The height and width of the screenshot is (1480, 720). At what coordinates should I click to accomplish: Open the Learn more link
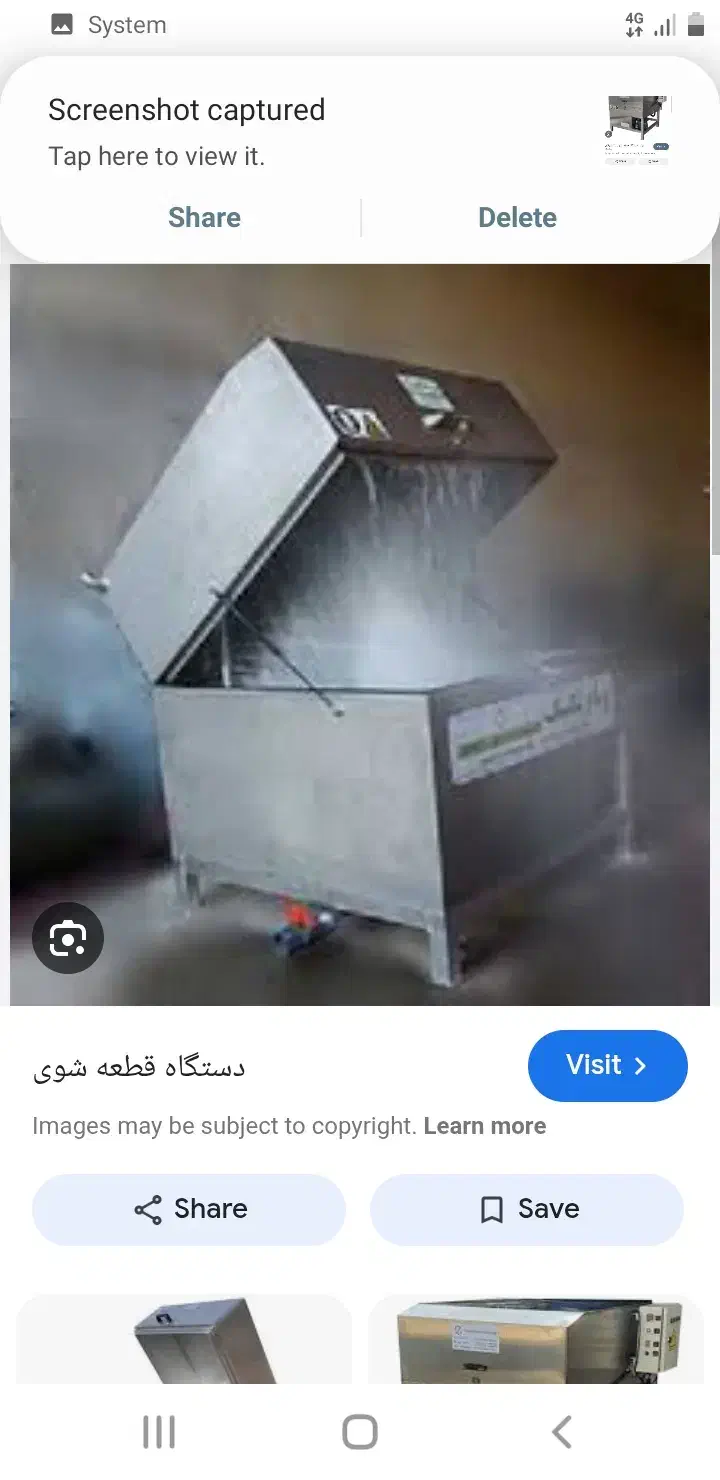coord(485,1125)
